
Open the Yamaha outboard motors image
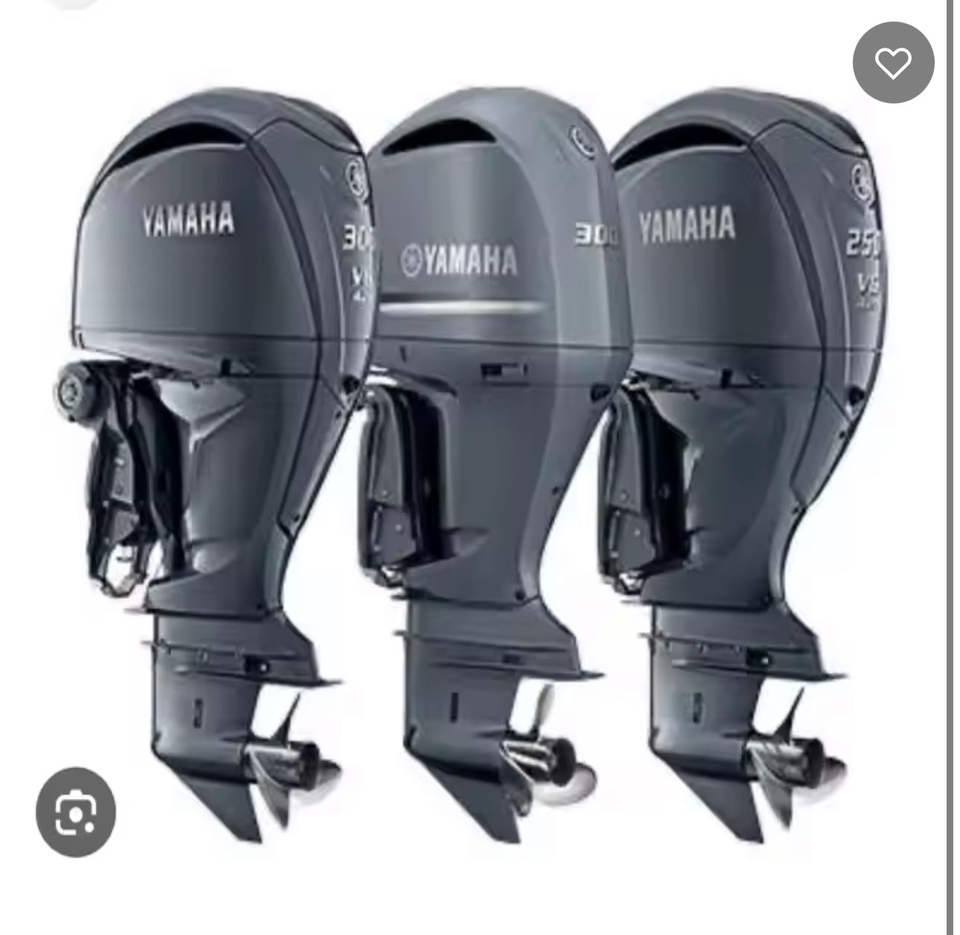coord(480,450)
